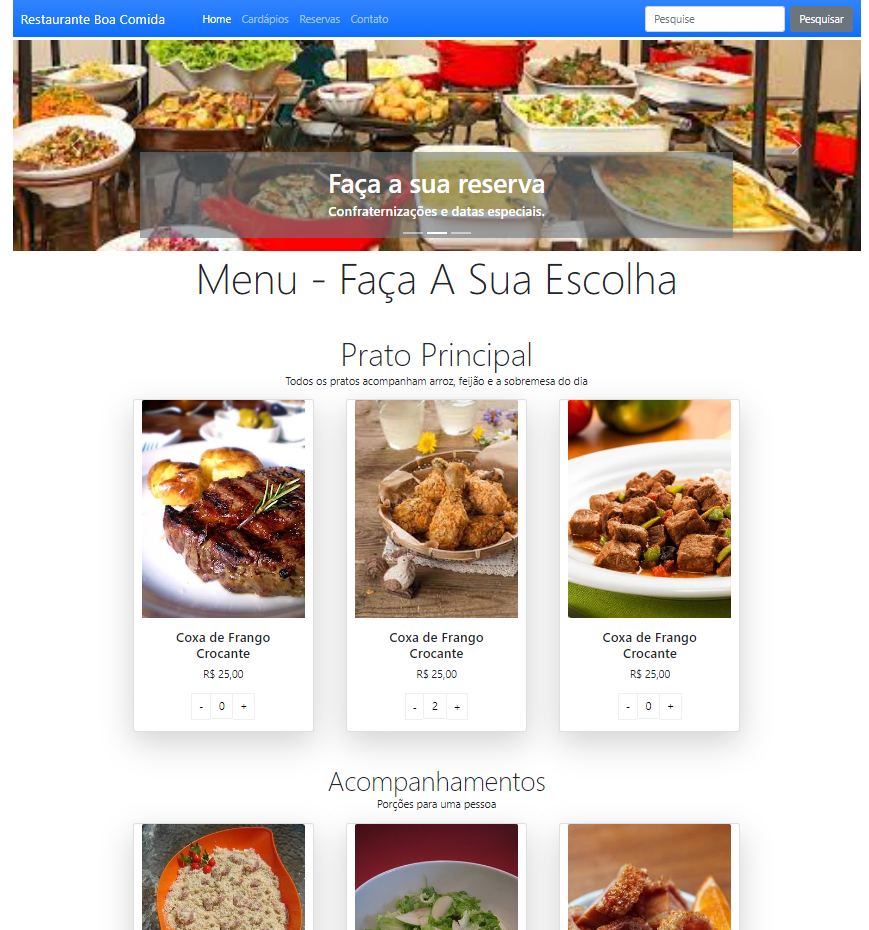Increase quantity on the grilled steak card

pyautogui.click(x=245, y=706)
